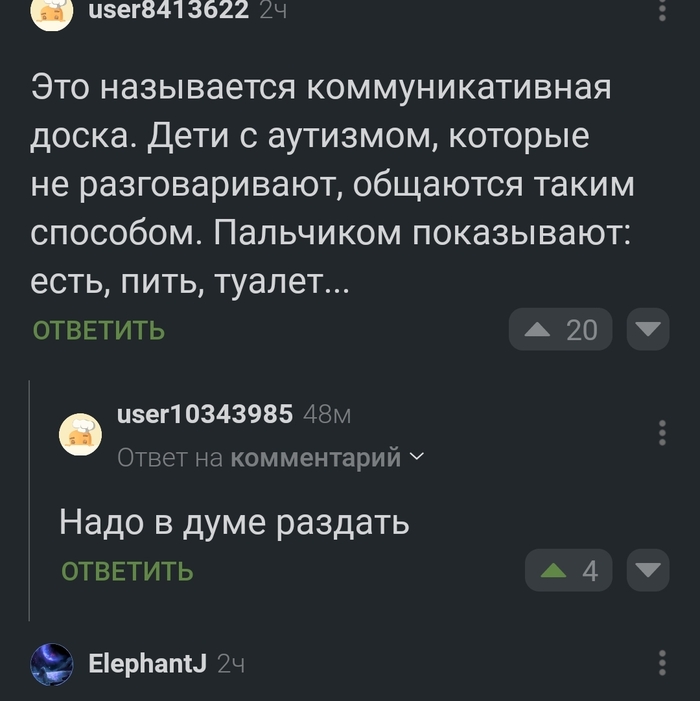700x701 pixels.
Task: Downvote the comment by user8413622
Action: click(648, 329)
